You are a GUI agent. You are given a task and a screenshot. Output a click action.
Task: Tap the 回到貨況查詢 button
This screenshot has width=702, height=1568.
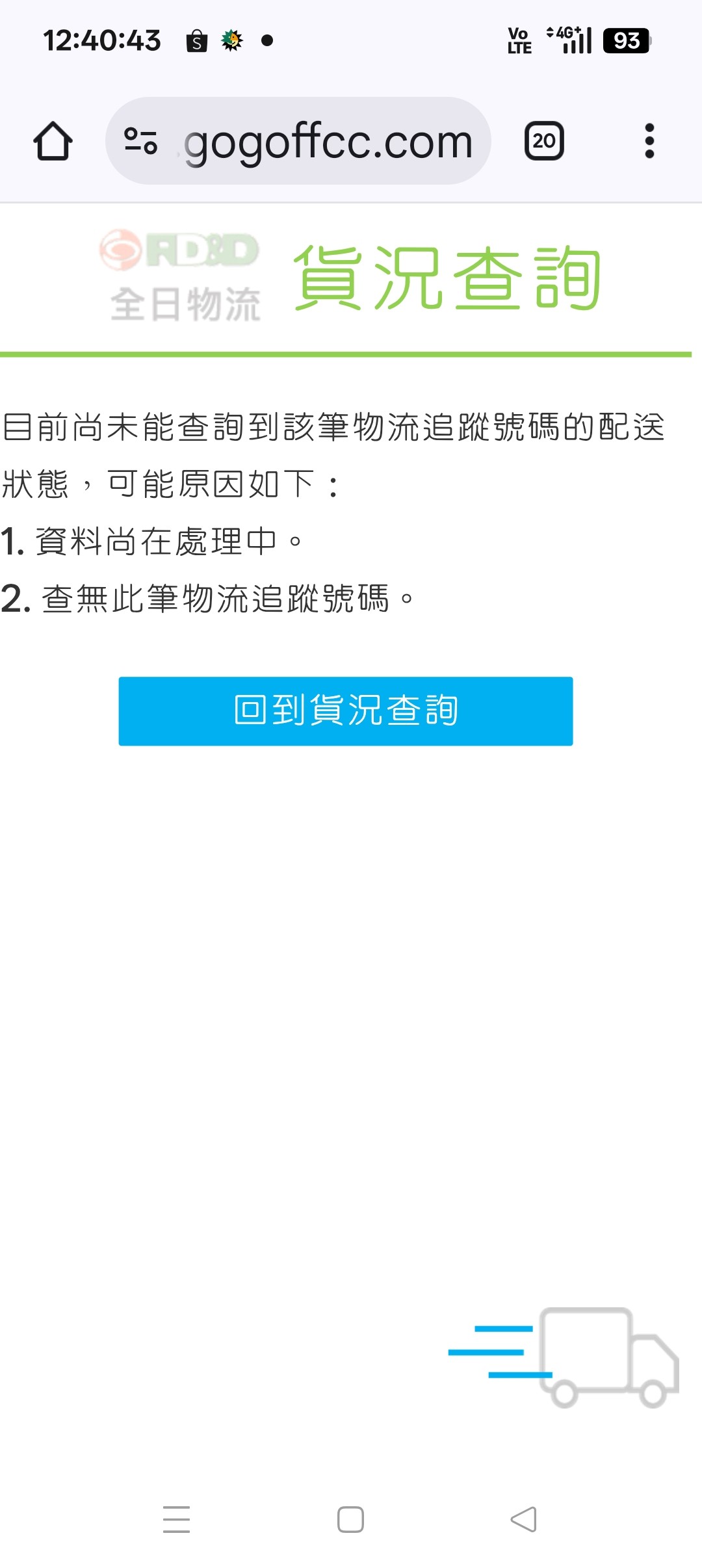(x=345, y=711)
